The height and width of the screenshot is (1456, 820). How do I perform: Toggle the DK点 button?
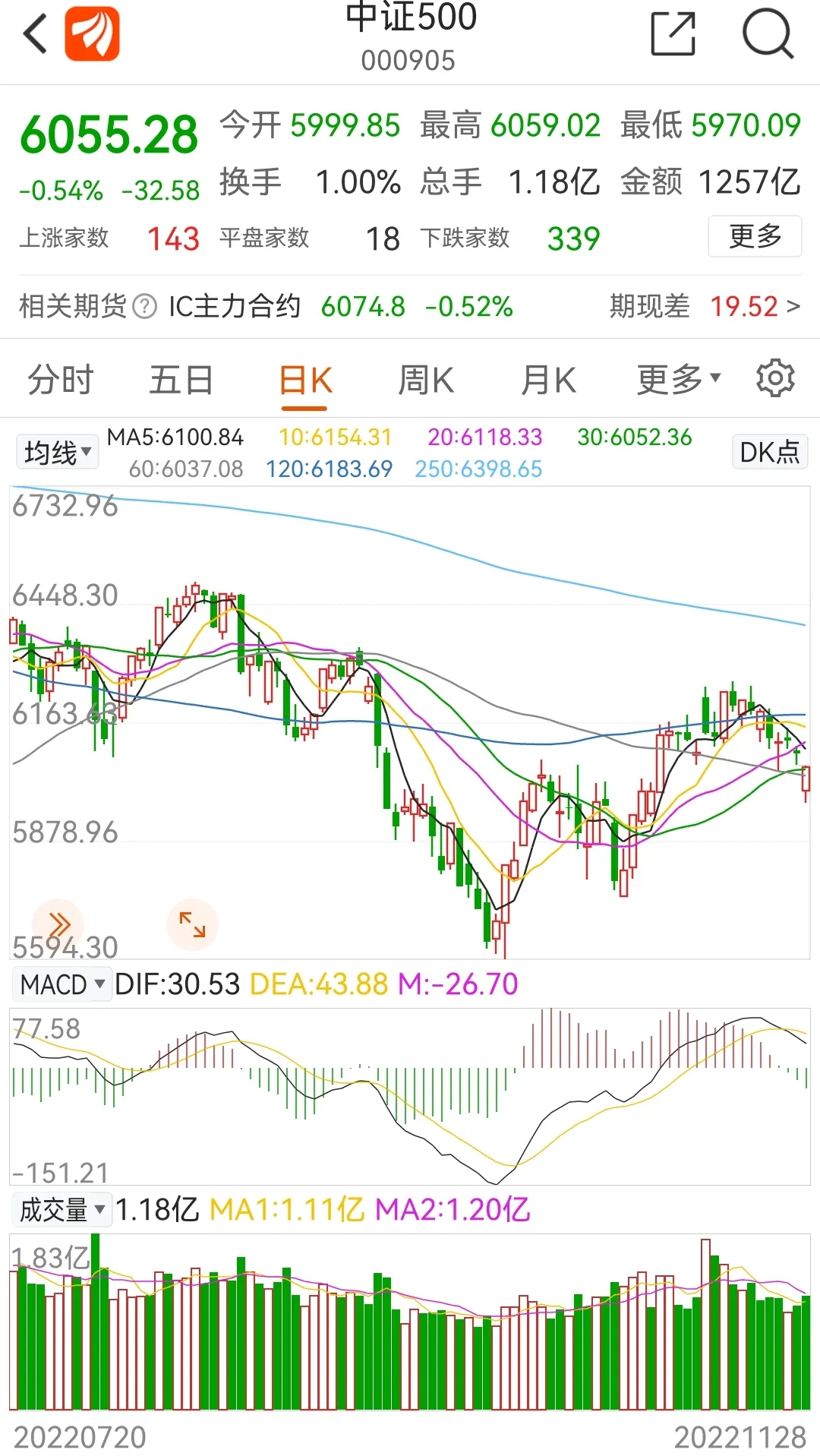(x=769, y=452)
